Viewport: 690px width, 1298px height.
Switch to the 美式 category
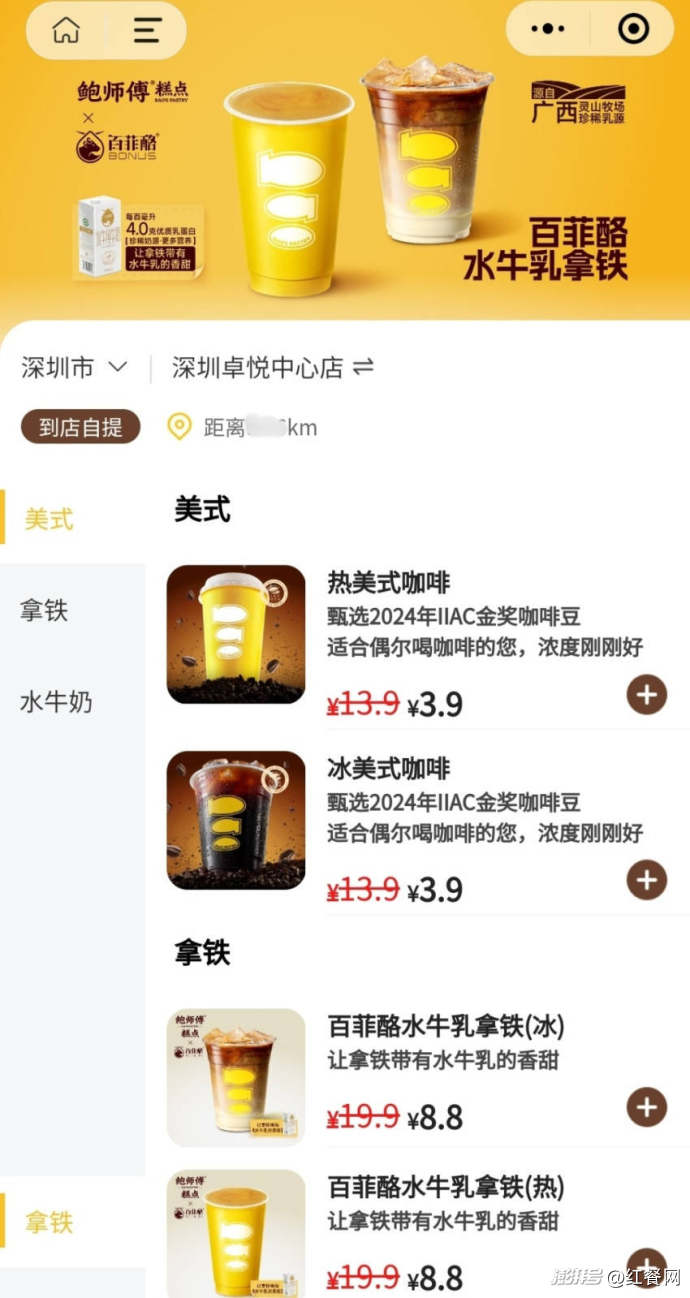tap(49, 519)
